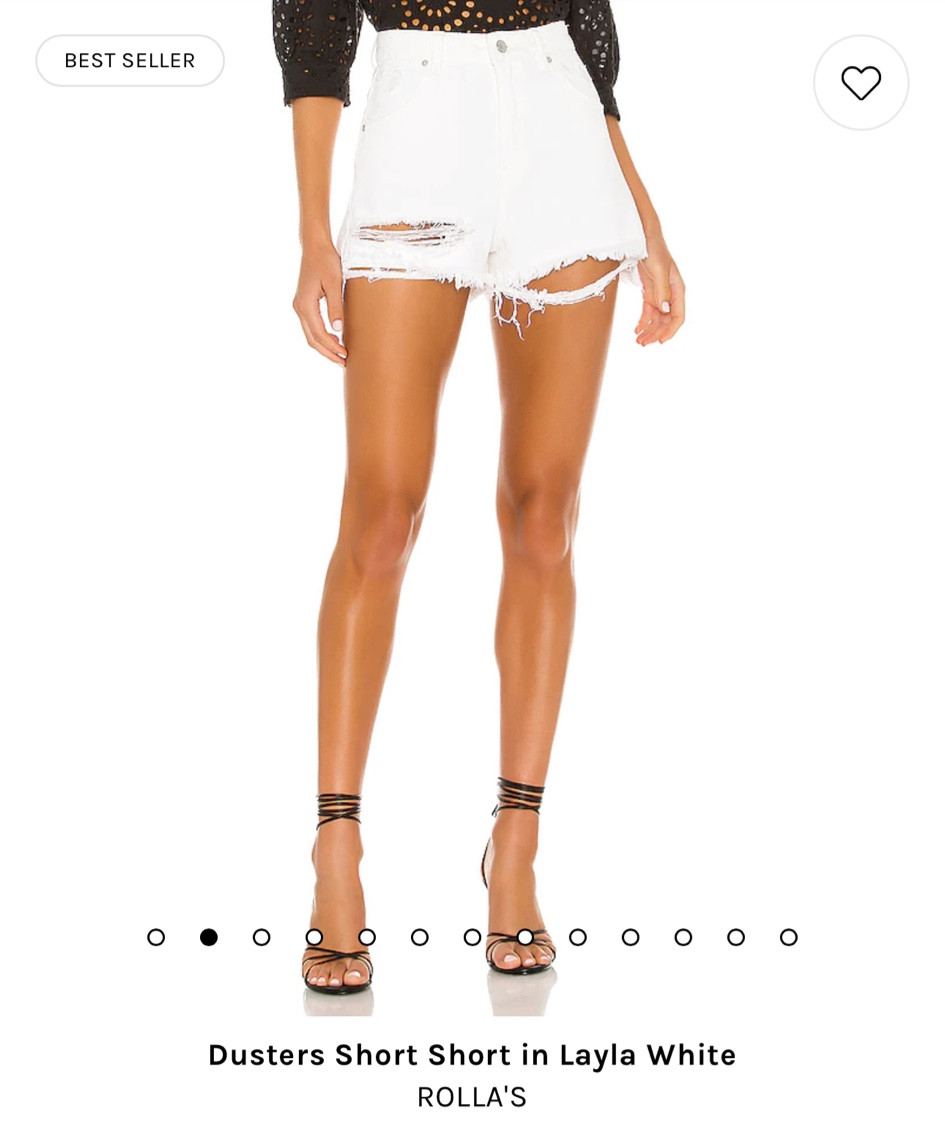Jump to the last image indicator dot
Viewport: 945px width, 1130px height.
pyautogui.click(x=789, y=937)
